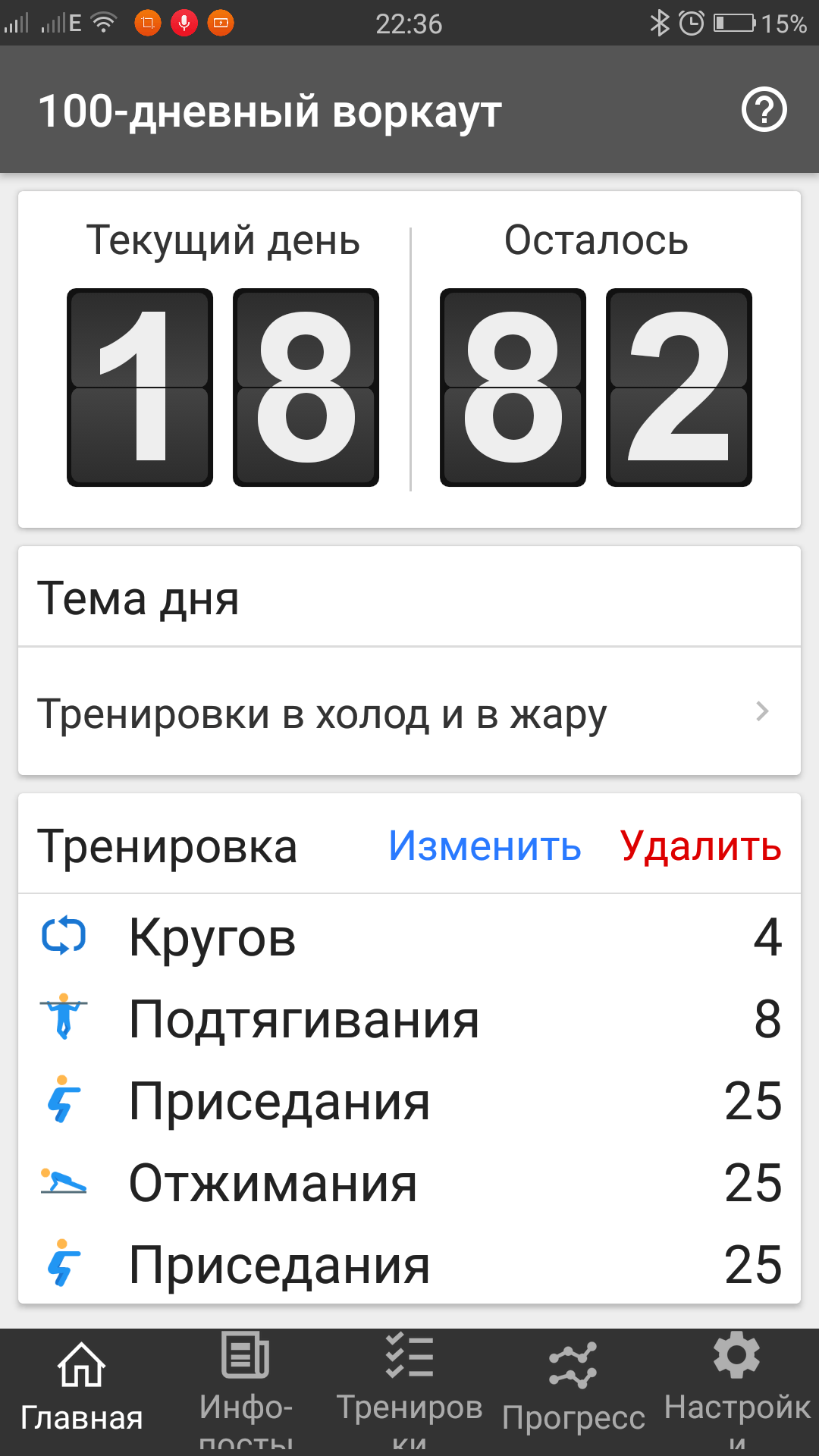Image resolution: width=819 pixels, height=1456 pixels.
Task: Tap Изменить to edit the workout
Action: click(485, 846)
